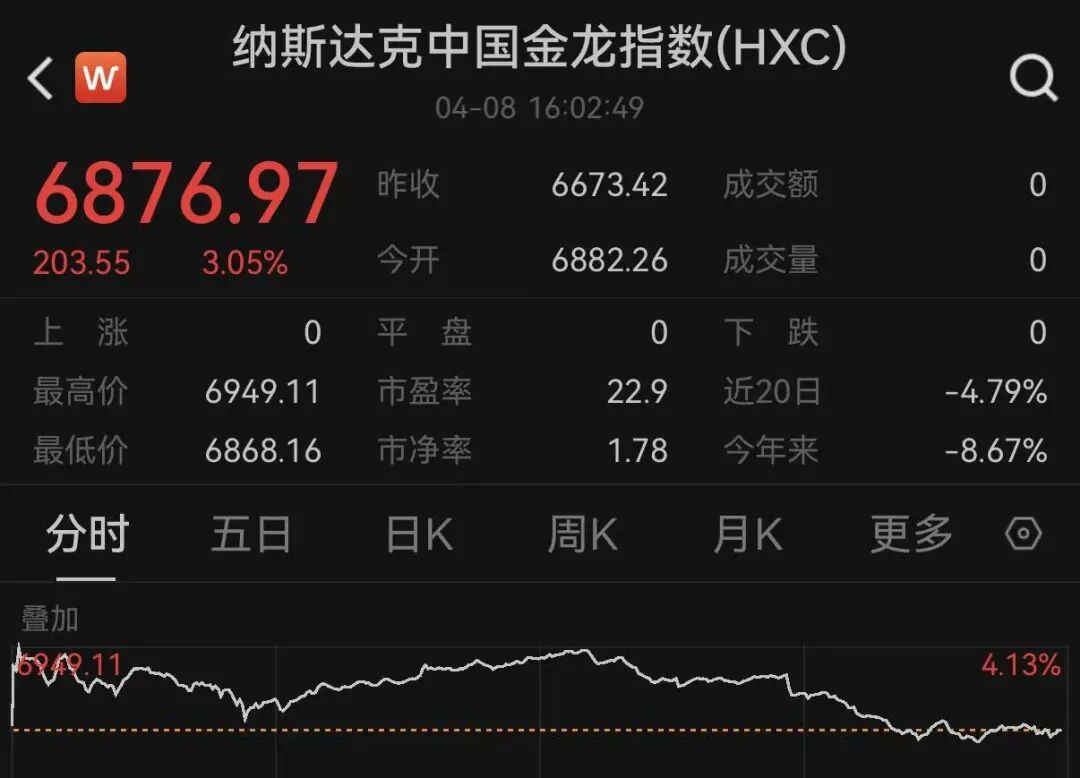Go back using the arrow
This screenshot has height=778, width=1080.
(41, 78)
